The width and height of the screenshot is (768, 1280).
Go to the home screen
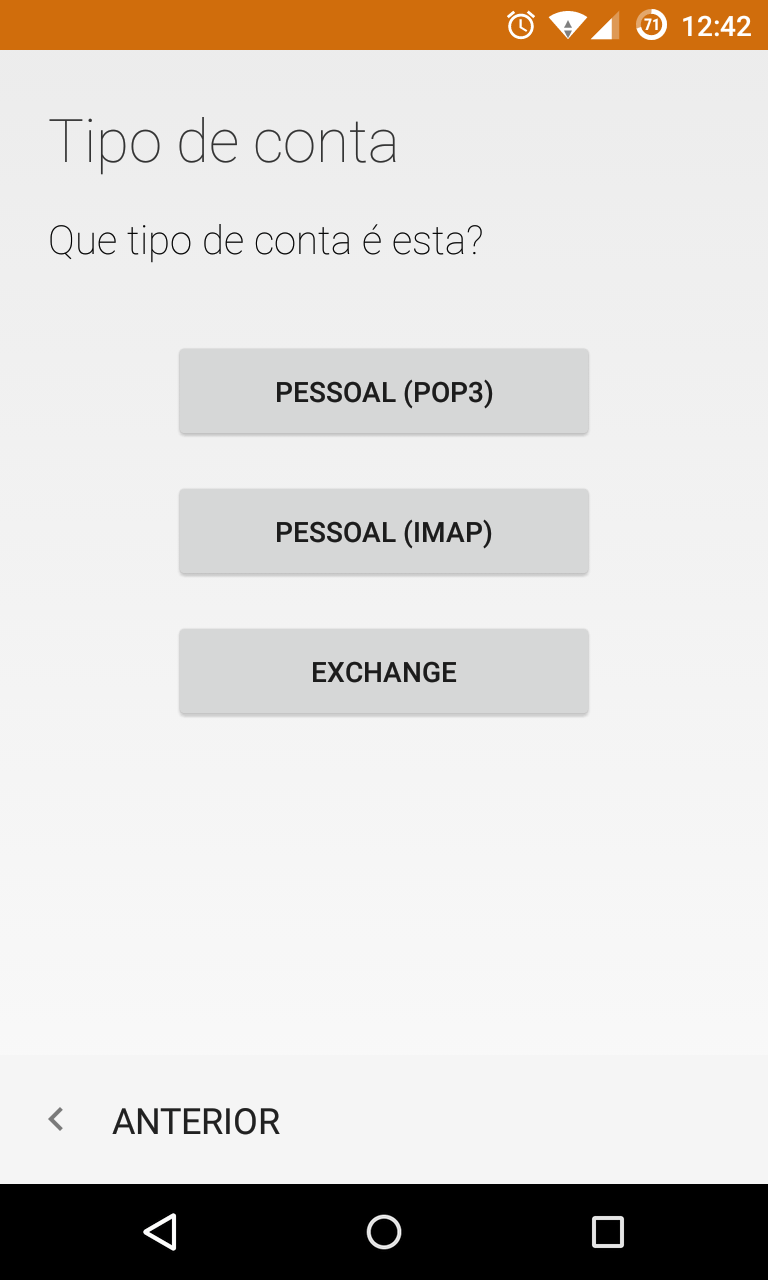[384, 1232]
